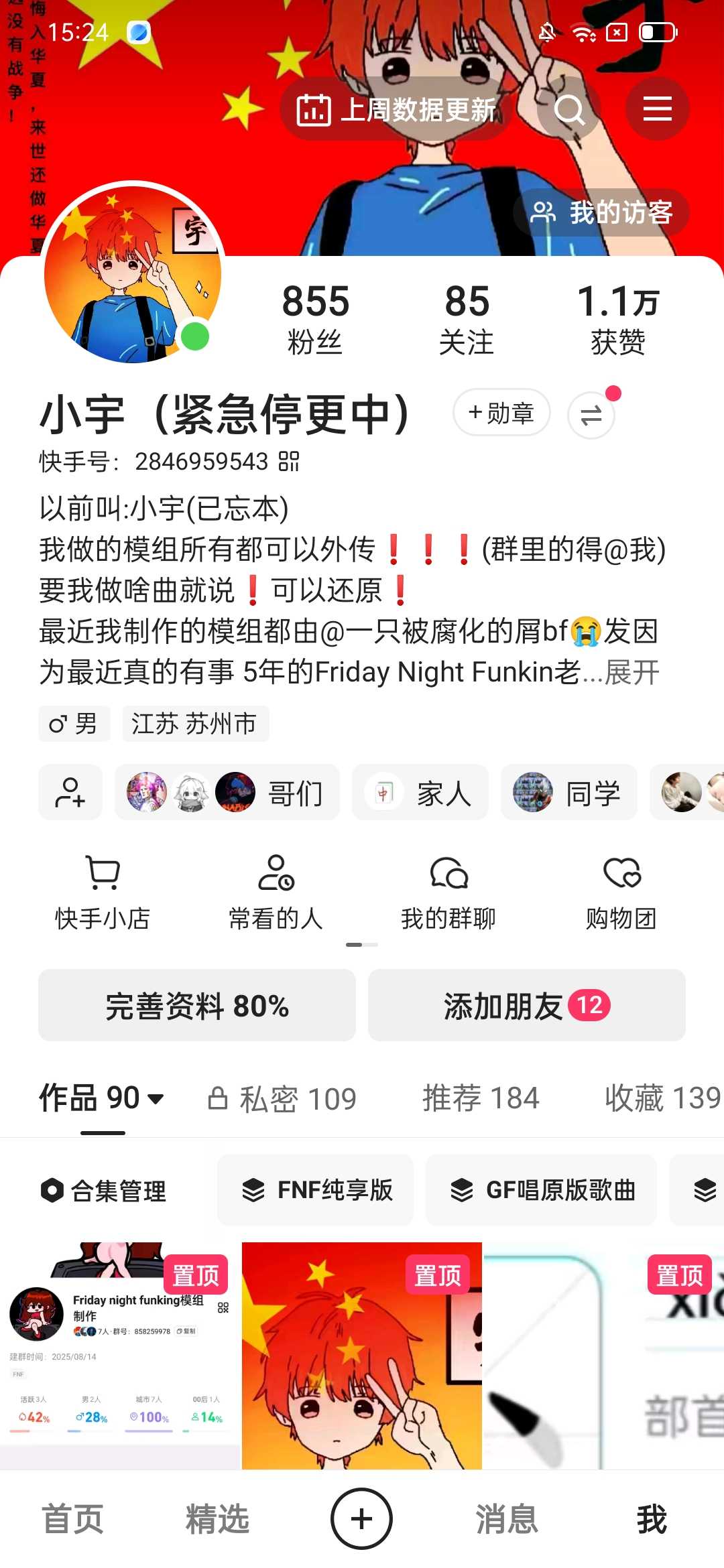Open 我的群聊 group chats

click(448, 893)
